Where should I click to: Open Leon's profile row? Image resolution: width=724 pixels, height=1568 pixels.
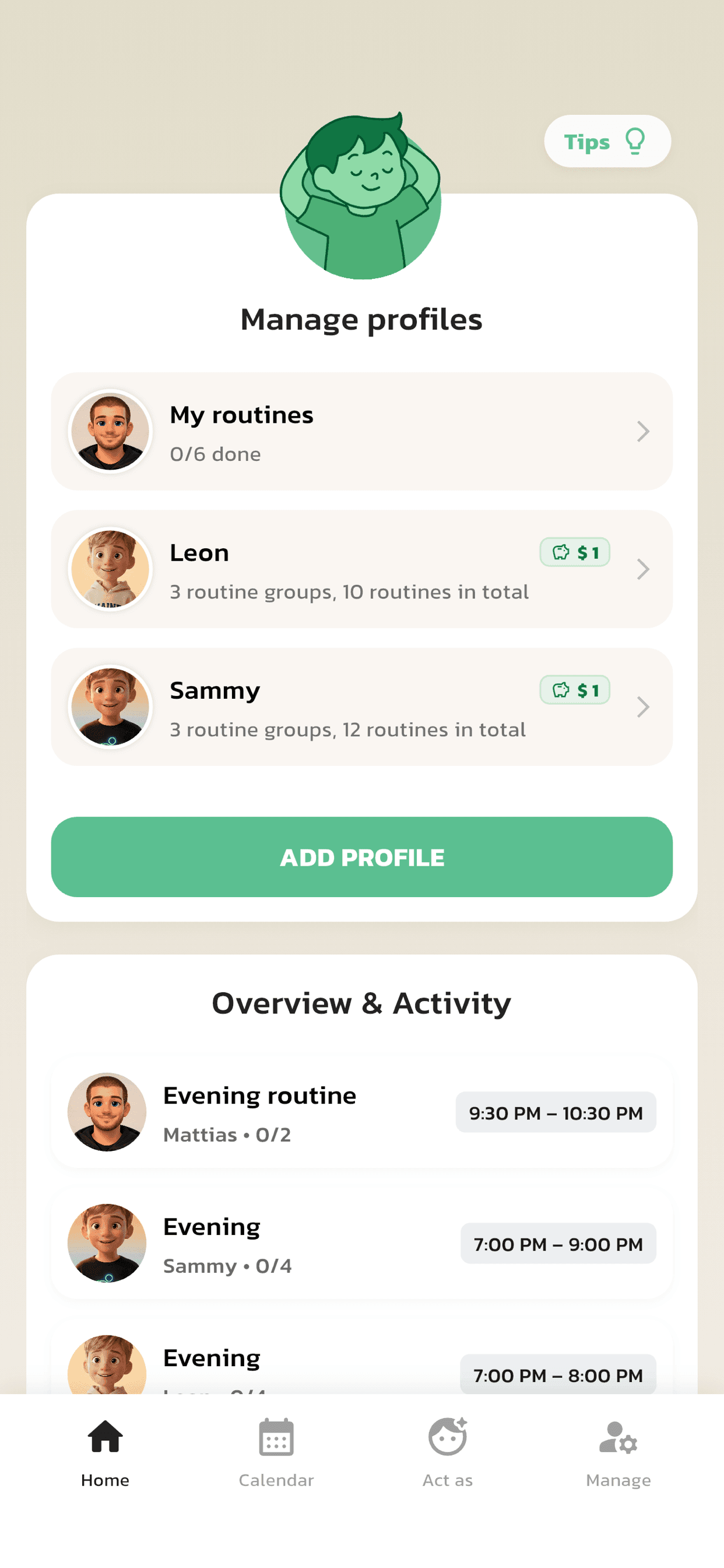click(x=361, y=569)
